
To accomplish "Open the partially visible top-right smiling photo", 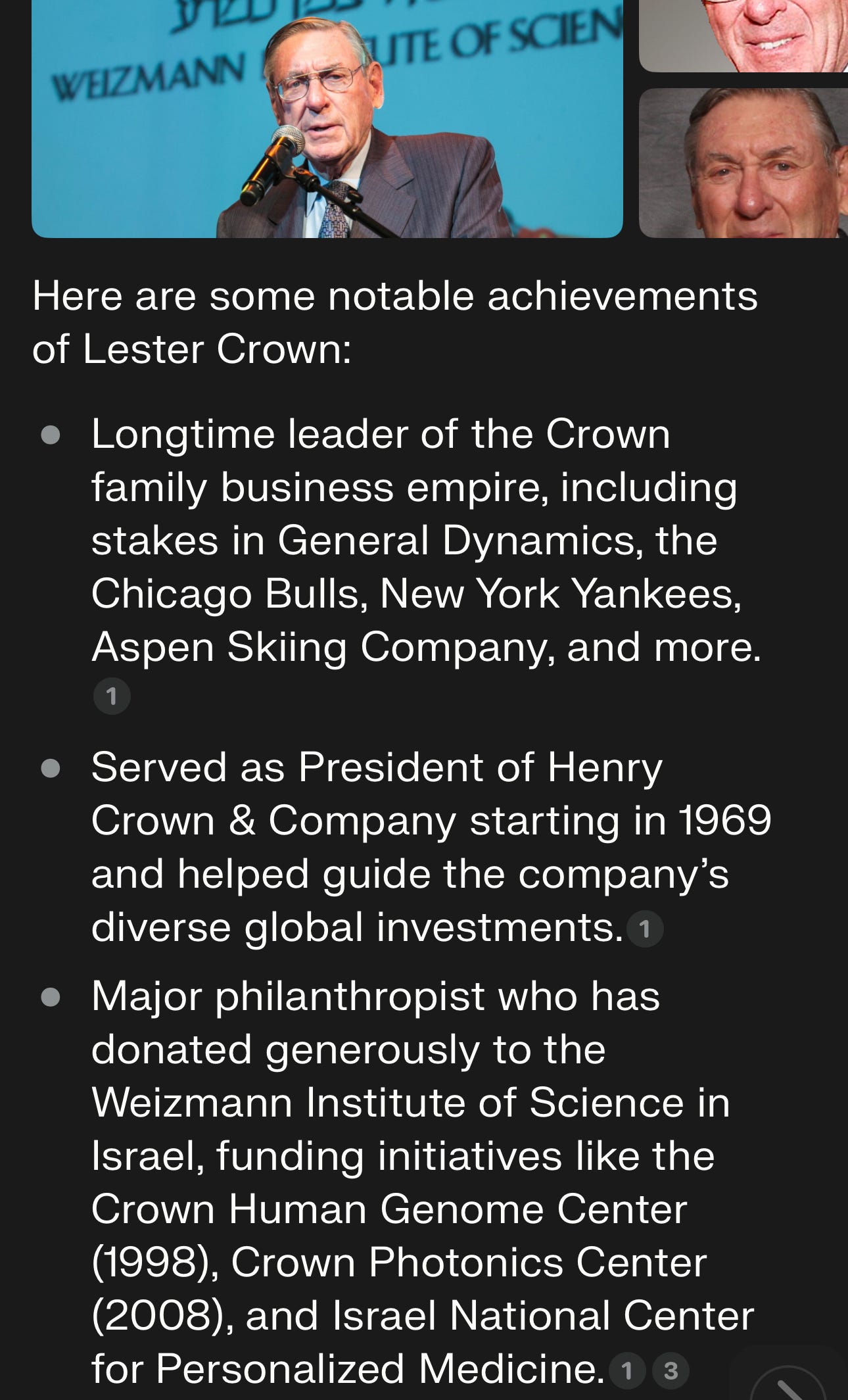I will tap(743, 36).
